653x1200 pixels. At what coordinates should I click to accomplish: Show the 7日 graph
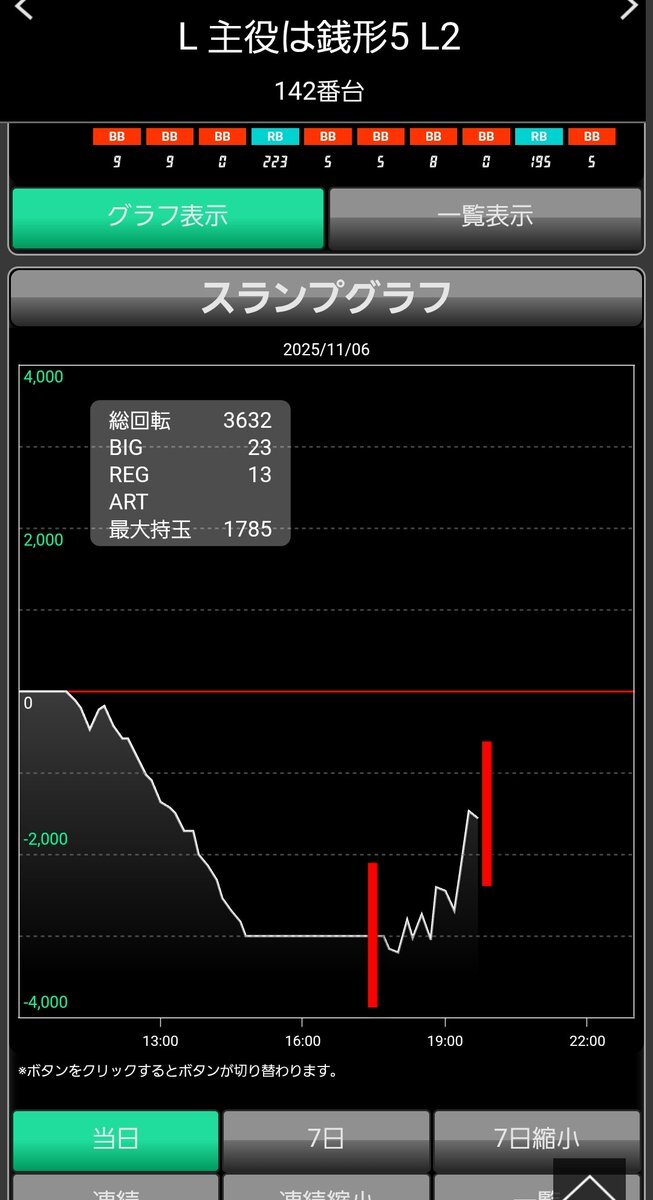point(326,1139)
